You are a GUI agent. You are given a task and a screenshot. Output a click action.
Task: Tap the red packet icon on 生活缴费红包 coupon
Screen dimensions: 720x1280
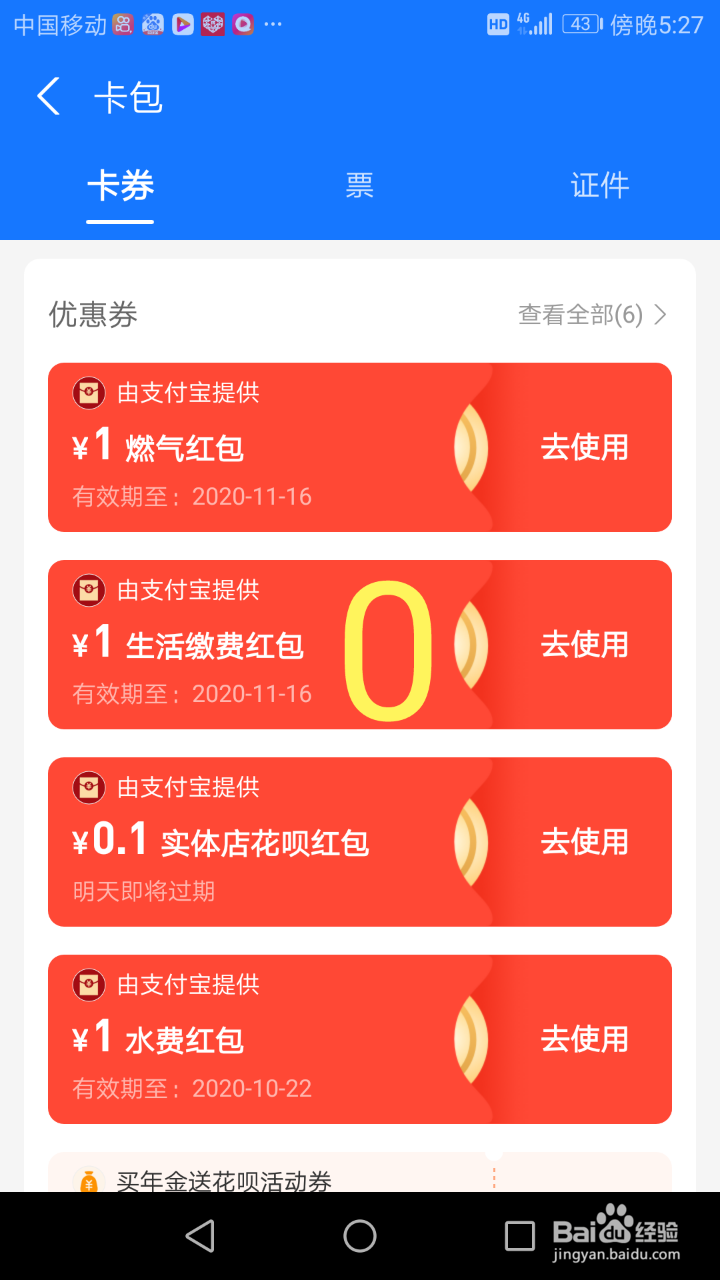pyautogui.click(x=89, y=590)
